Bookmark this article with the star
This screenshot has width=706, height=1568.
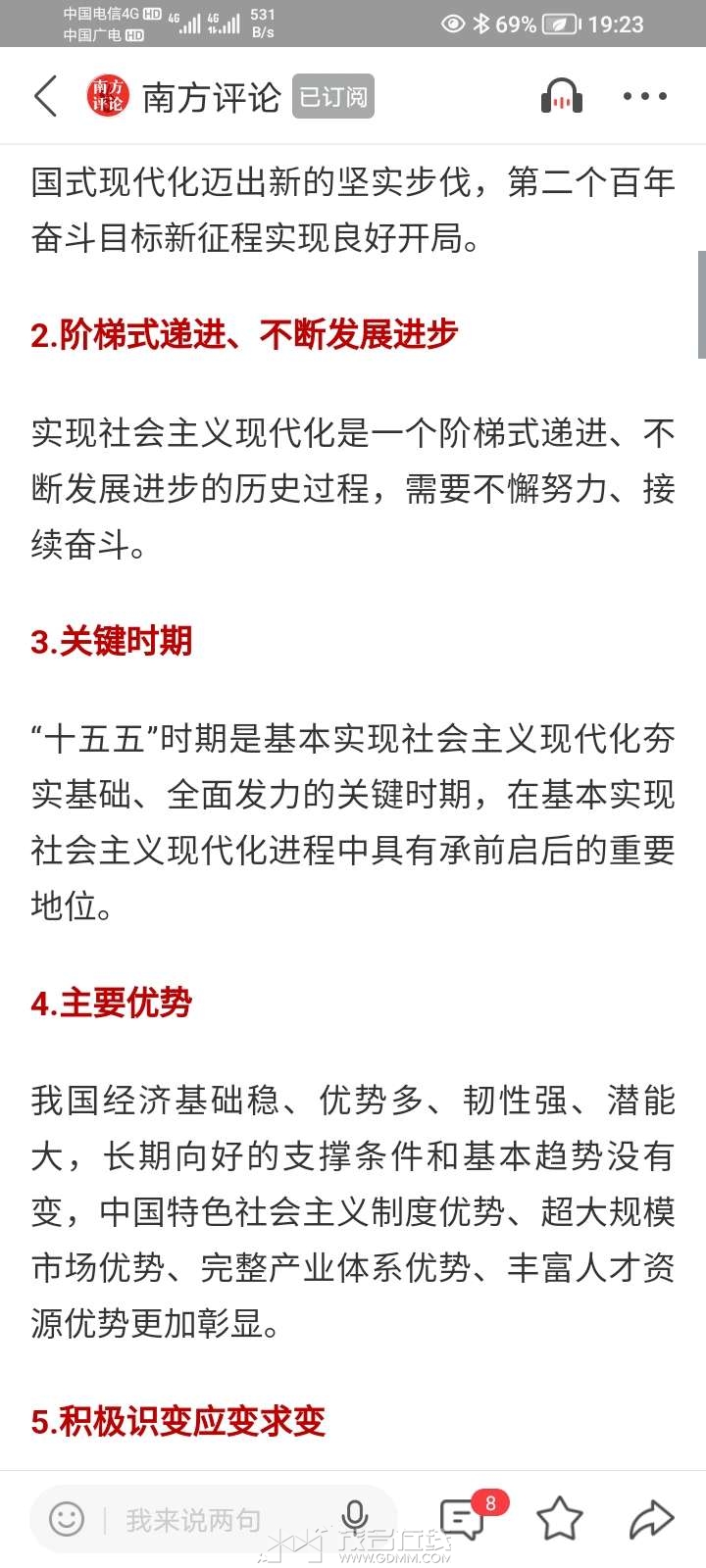coord(560,1519)
